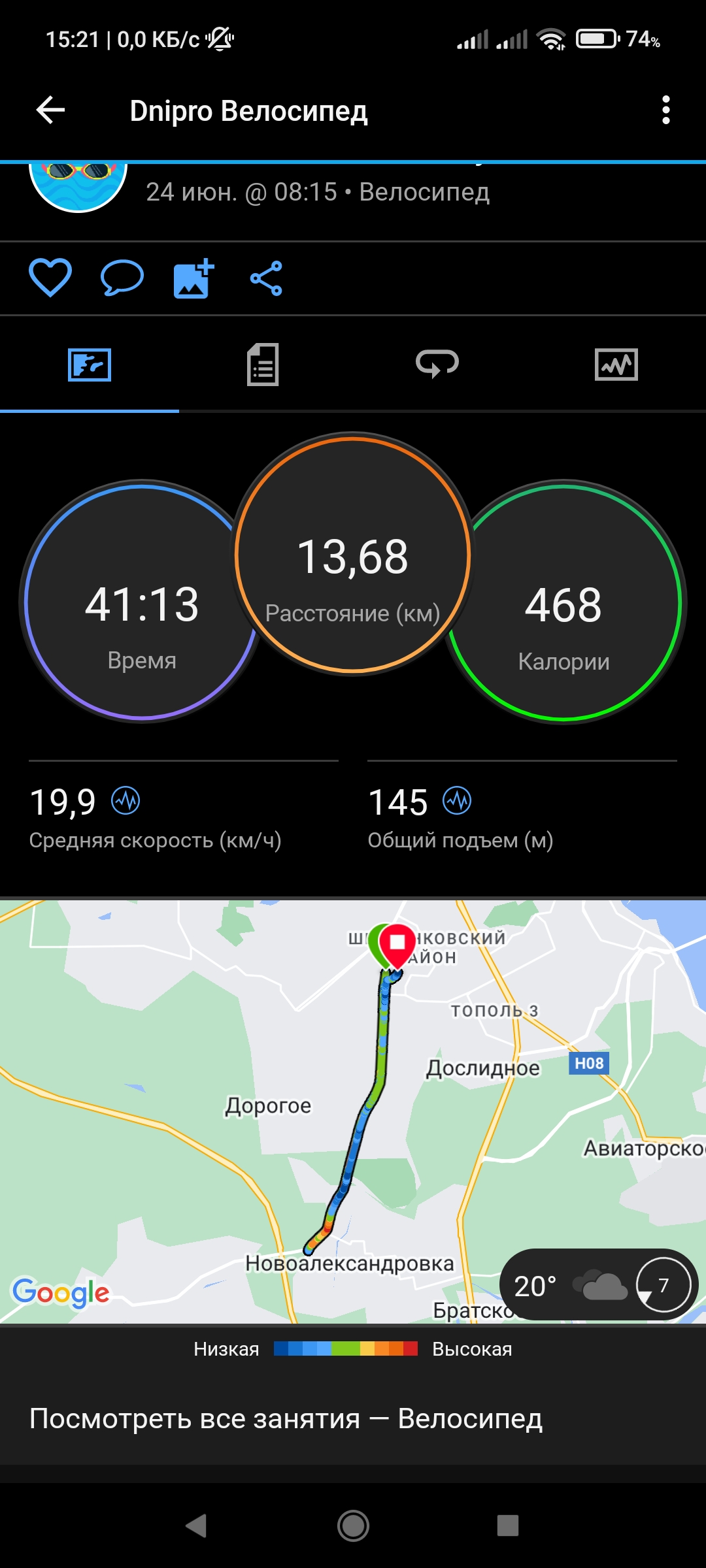Switch to the stats details tab
The image size is (706, 1568).
pos(263,365)
